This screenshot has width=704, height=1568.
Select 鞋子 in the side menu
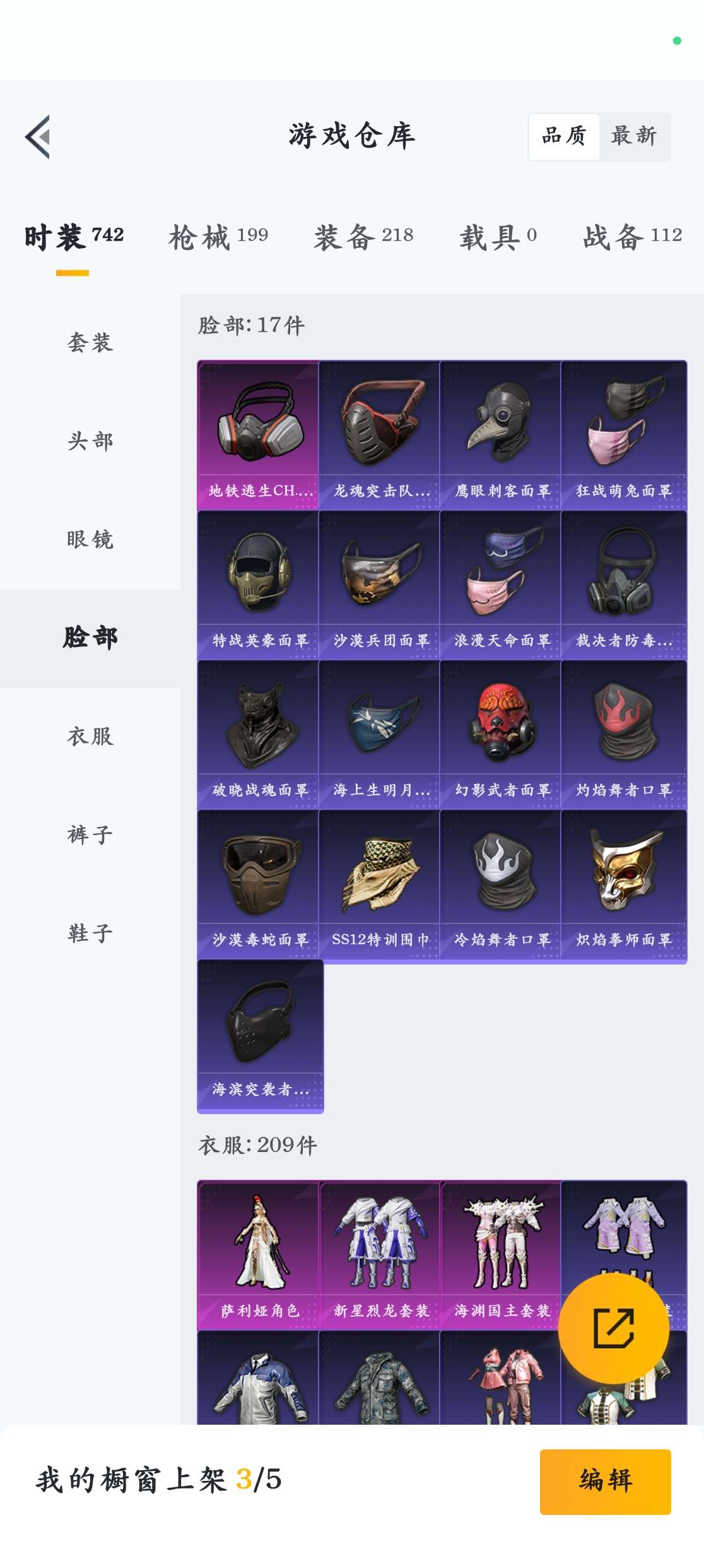point(90,933)
